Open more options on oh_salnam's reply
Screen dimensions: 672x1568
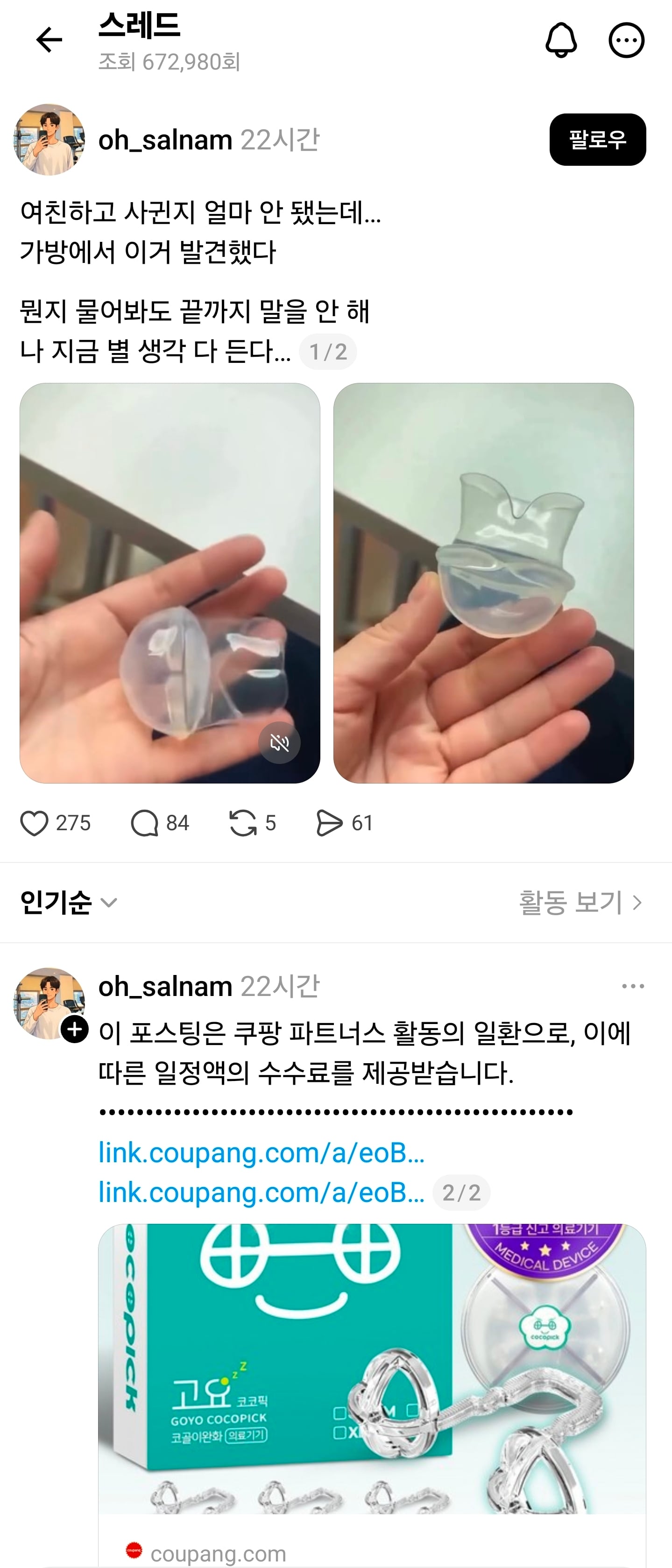632,986
